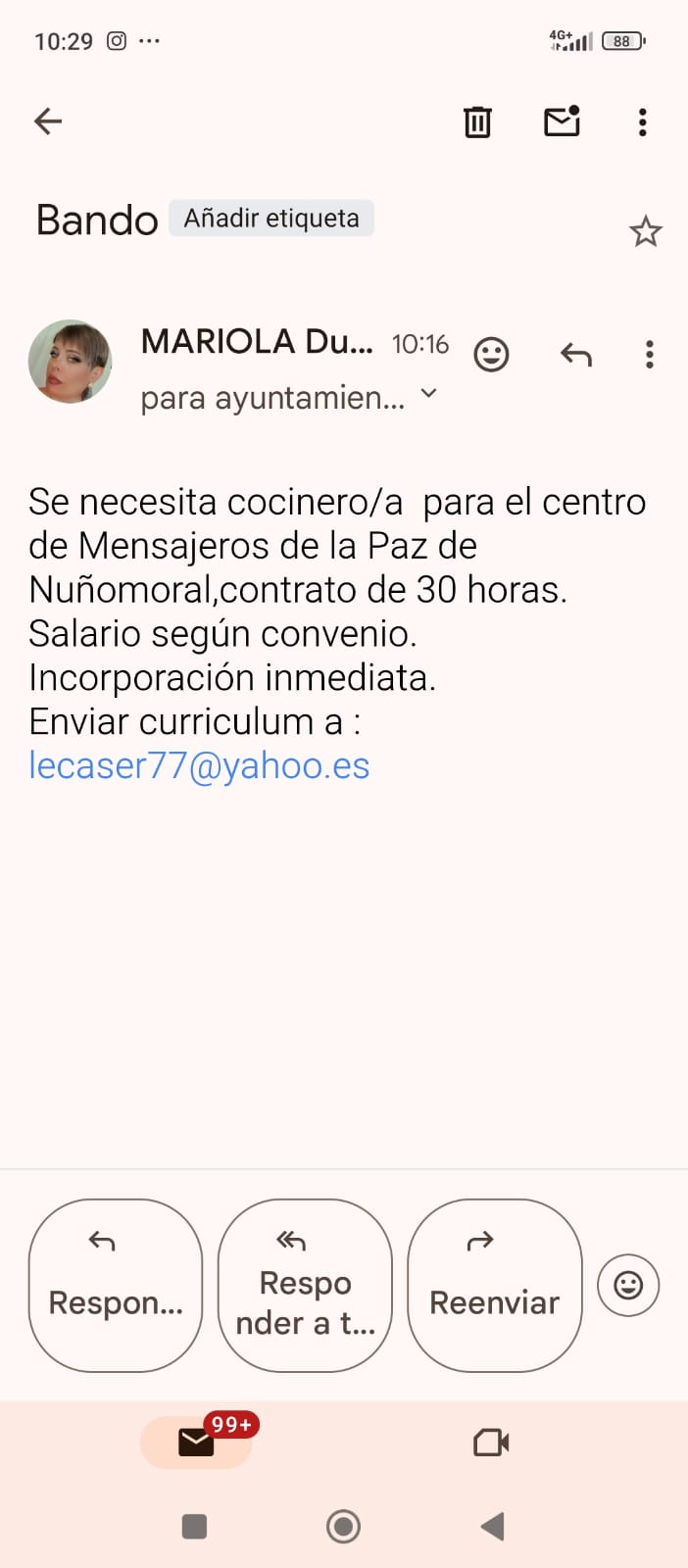688x1568 pixels.
Task: Choose Responder a todos button
Action: (305, 1285)
